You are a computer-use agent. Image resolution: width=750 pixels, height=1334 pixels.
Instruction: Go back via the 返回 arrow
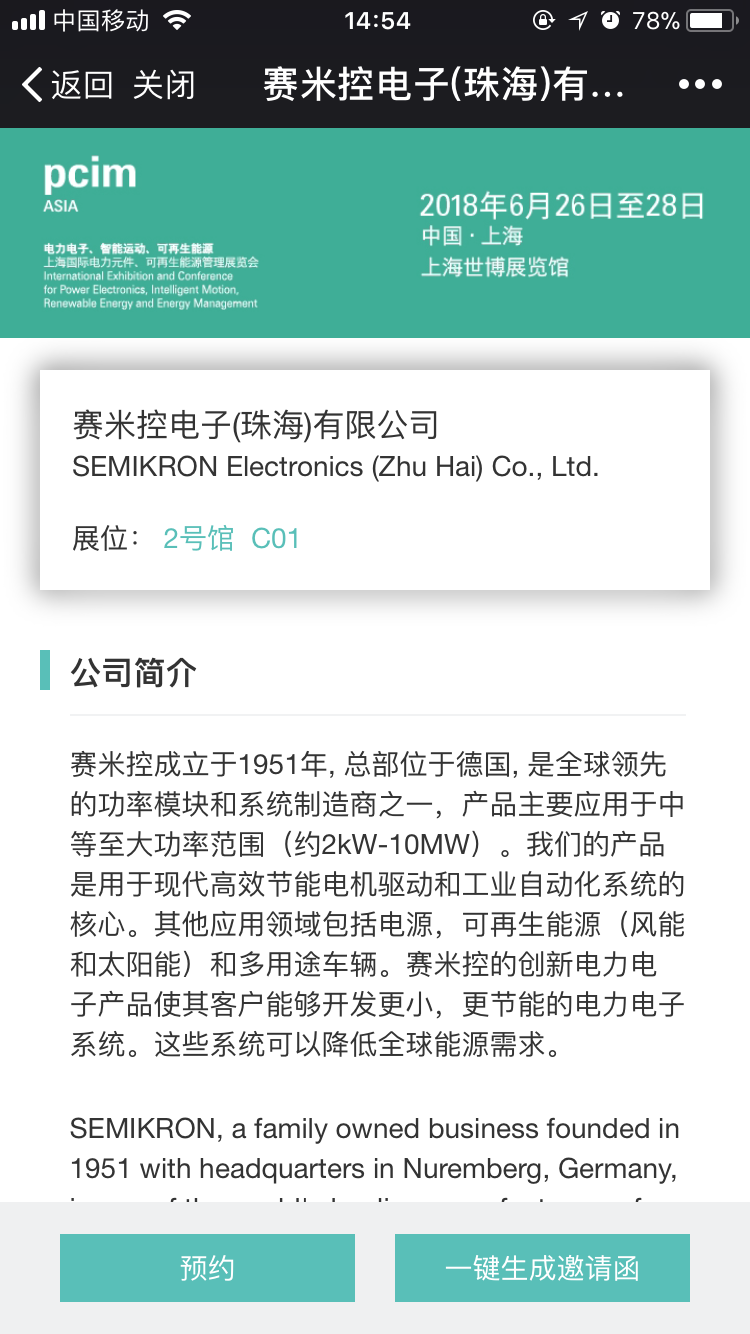(x=66, y=85)
